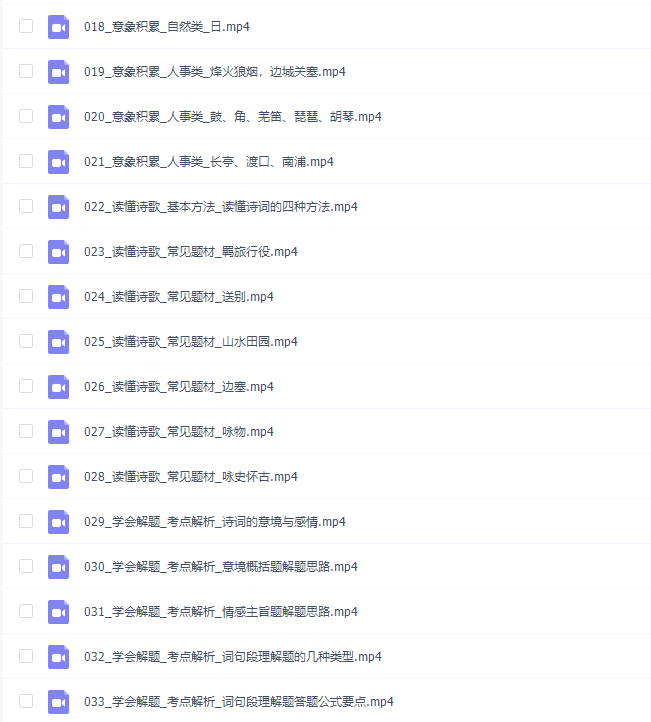The height and width of the screenshot is (722, 651).
Task: Check the box for 033_答题公式要点.mp4
Action: (x=26, y=702)
